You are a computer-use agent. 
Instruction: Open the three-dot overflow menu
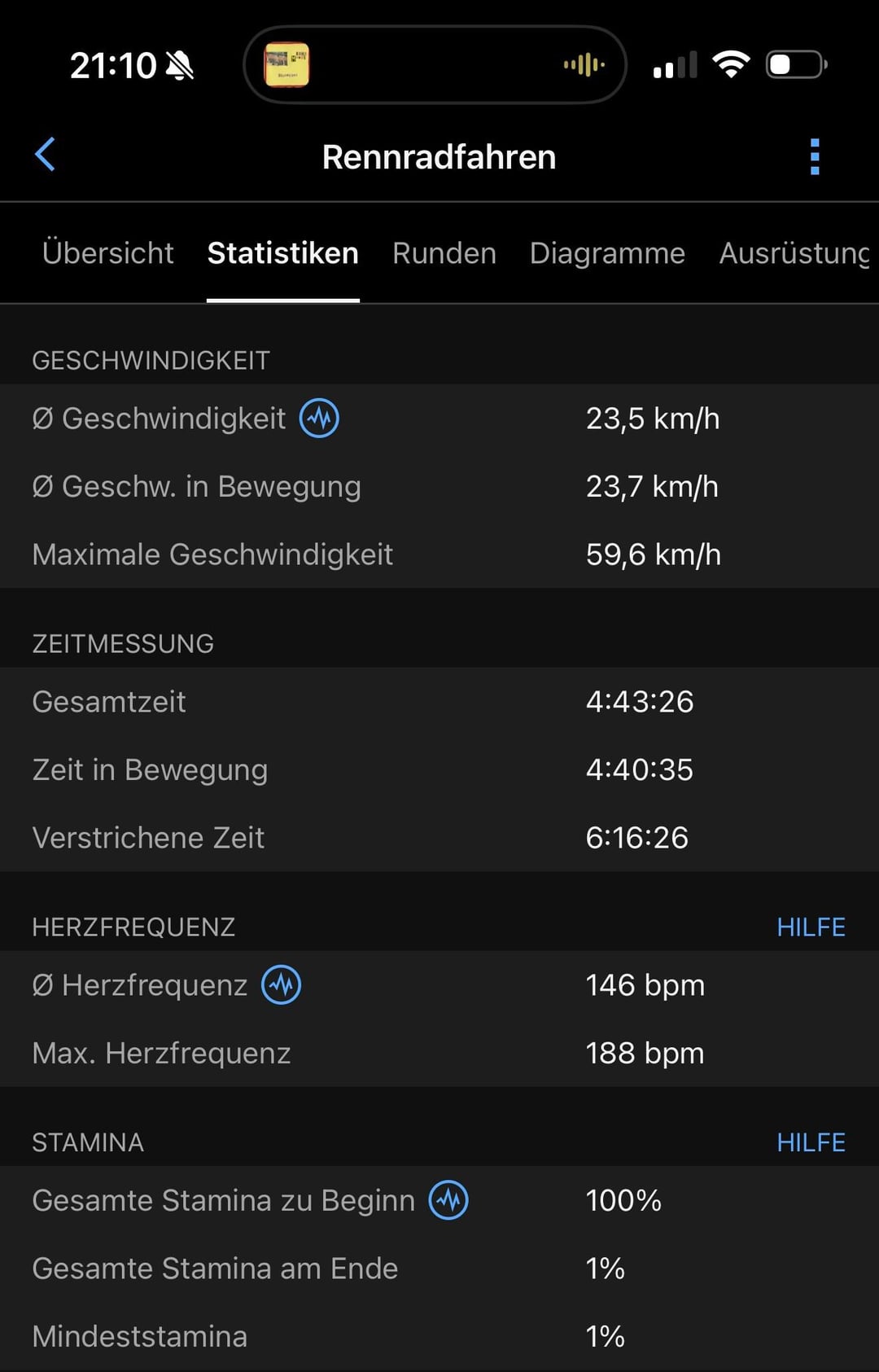815,156
